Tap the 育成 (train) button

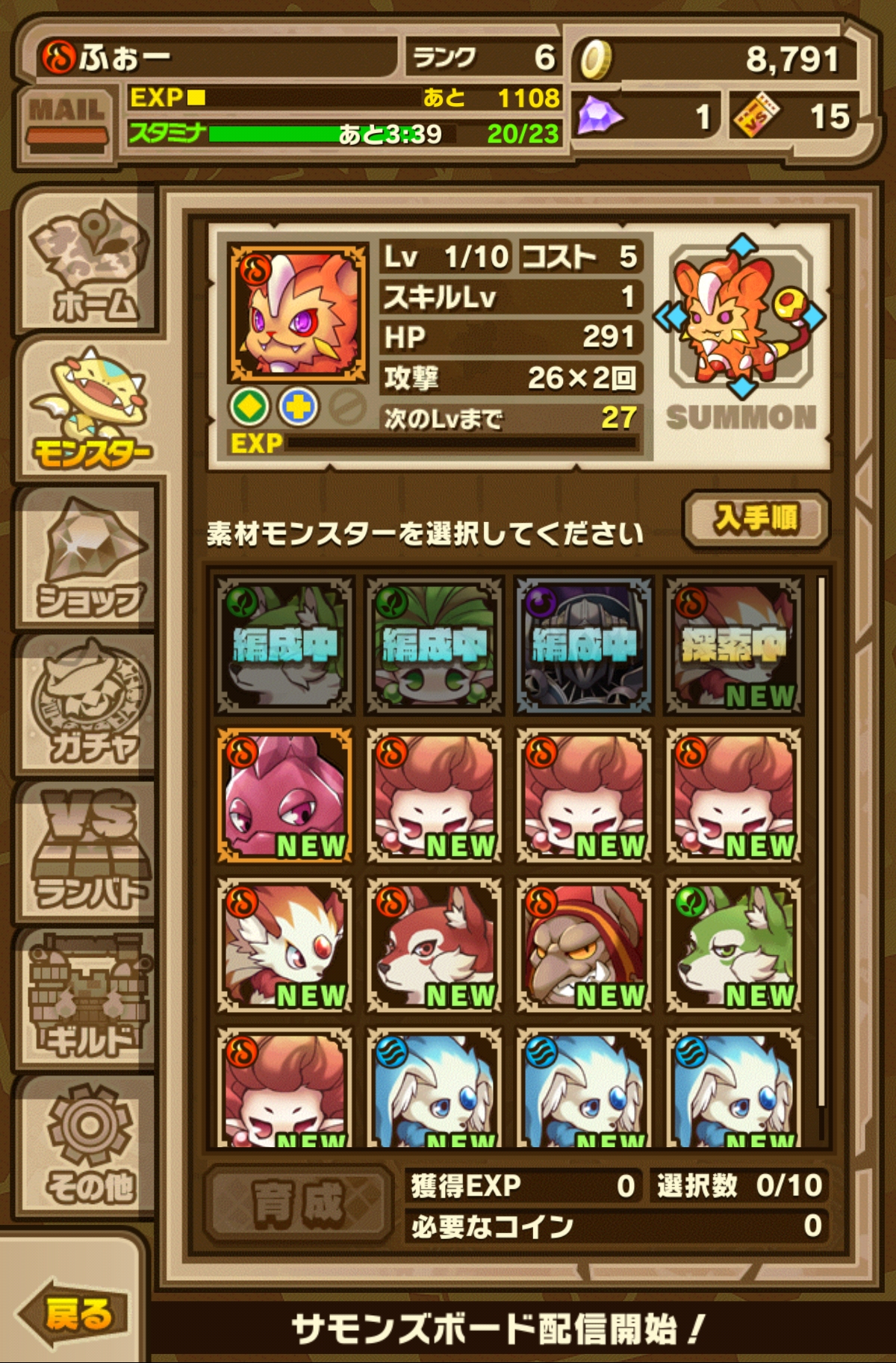pos(299,1204)
